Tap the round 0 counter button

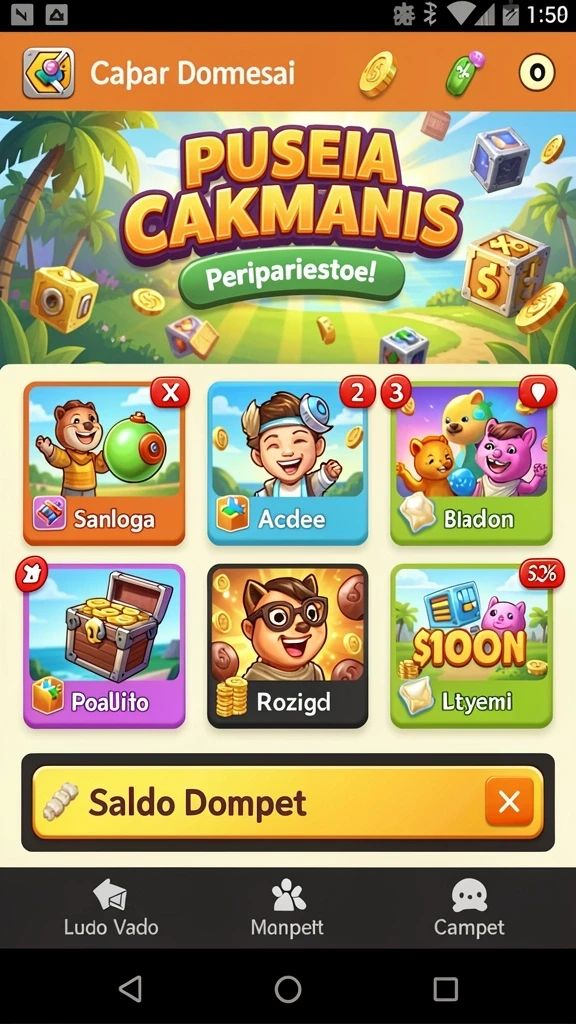(x=537, y=72)
